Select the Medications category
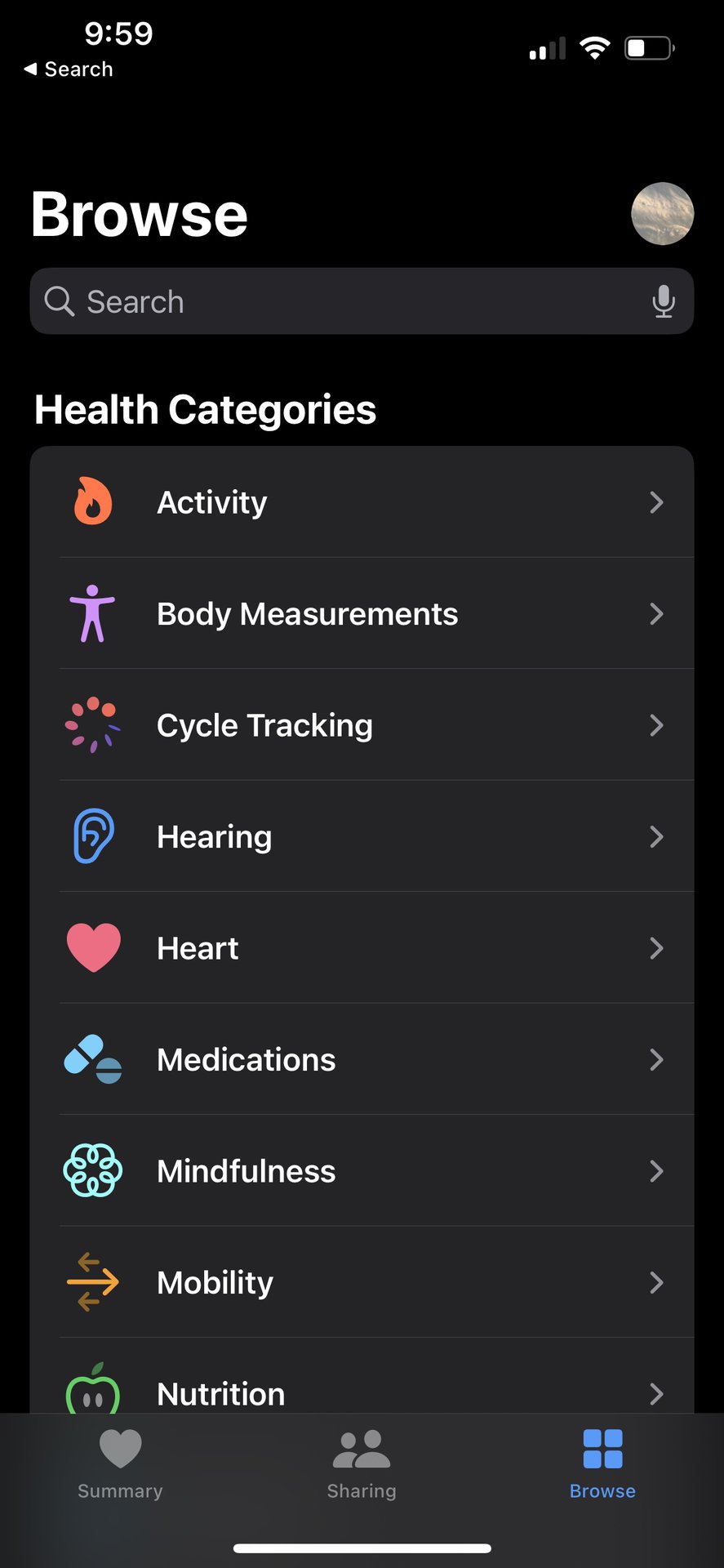The width and height of the screenshot is (724, 1568). click(x=362, y=1060)
